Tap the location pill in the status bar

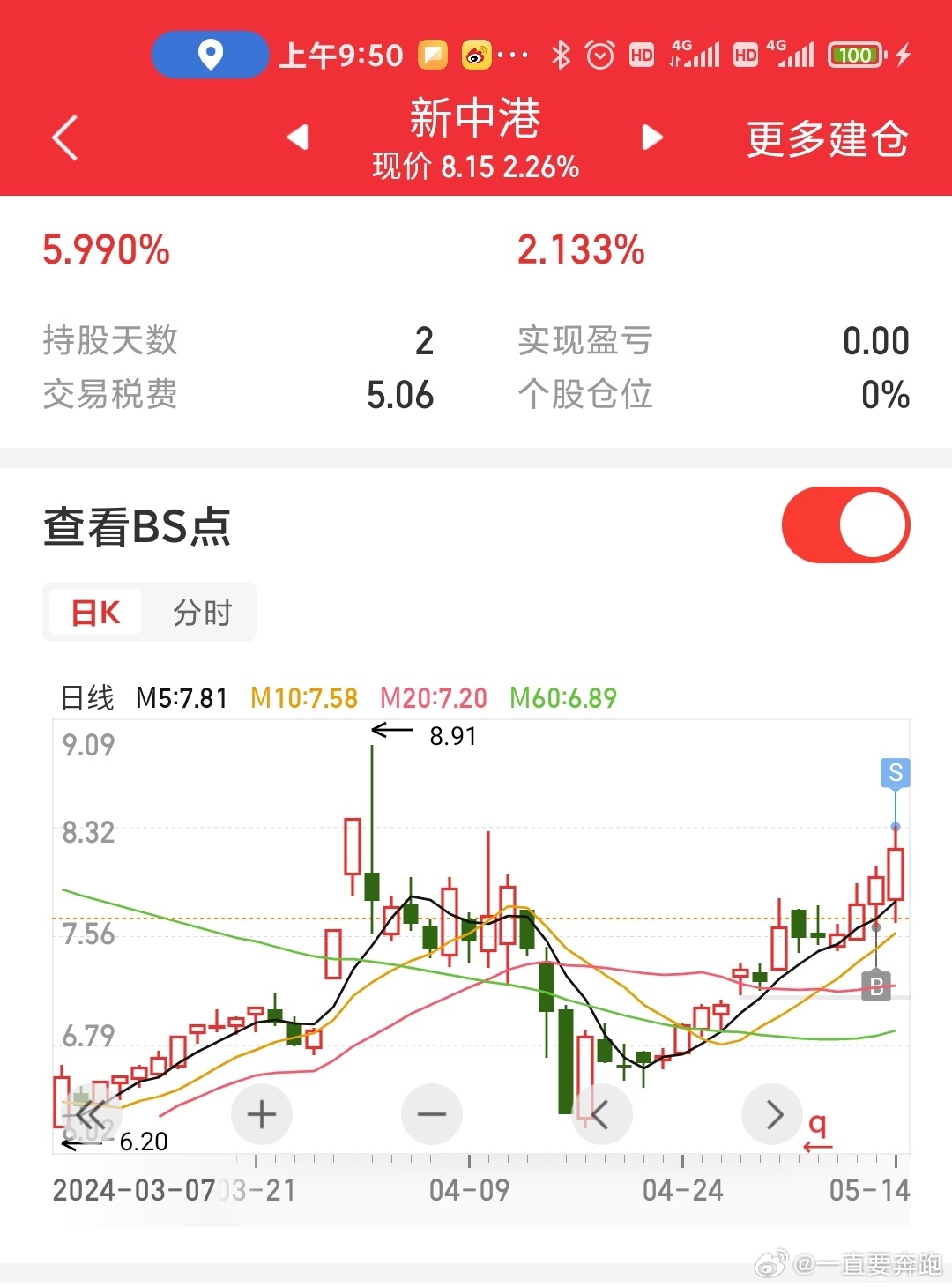pyautogui.click(x=210, y=55)
